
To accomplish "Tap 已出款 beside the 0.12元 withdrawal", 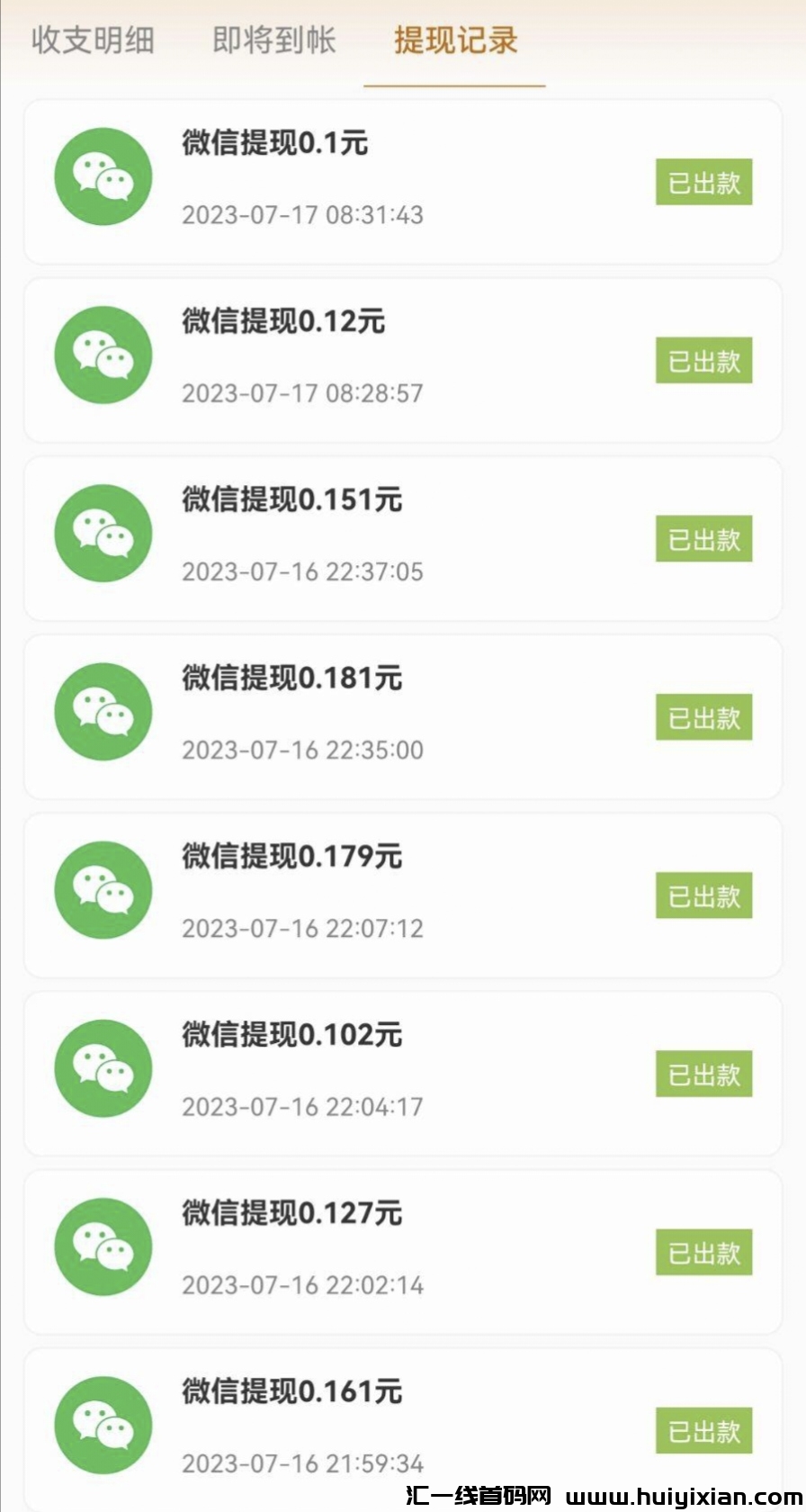I will [x=703, y=361].
